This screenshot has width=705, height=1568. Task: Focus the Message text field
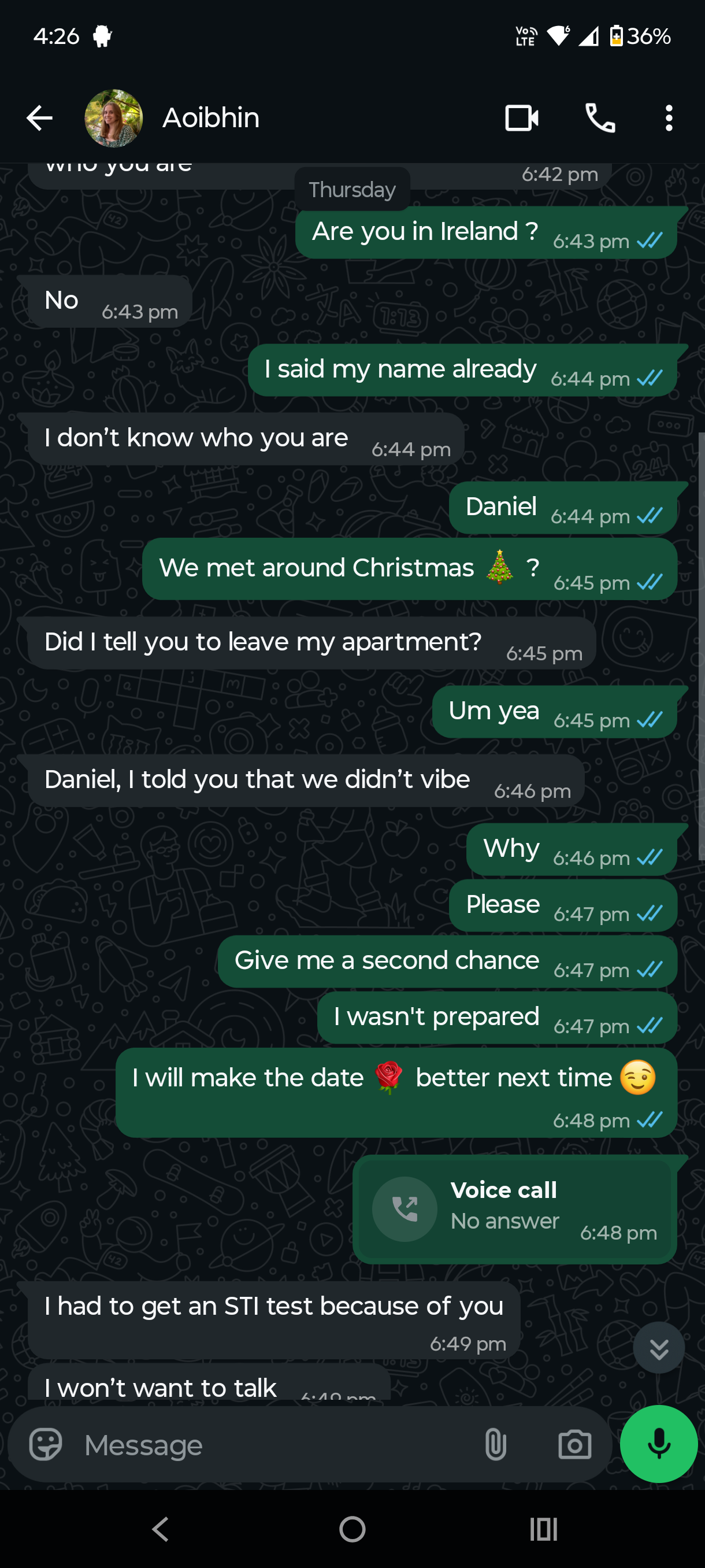(x=274, y=1444)
